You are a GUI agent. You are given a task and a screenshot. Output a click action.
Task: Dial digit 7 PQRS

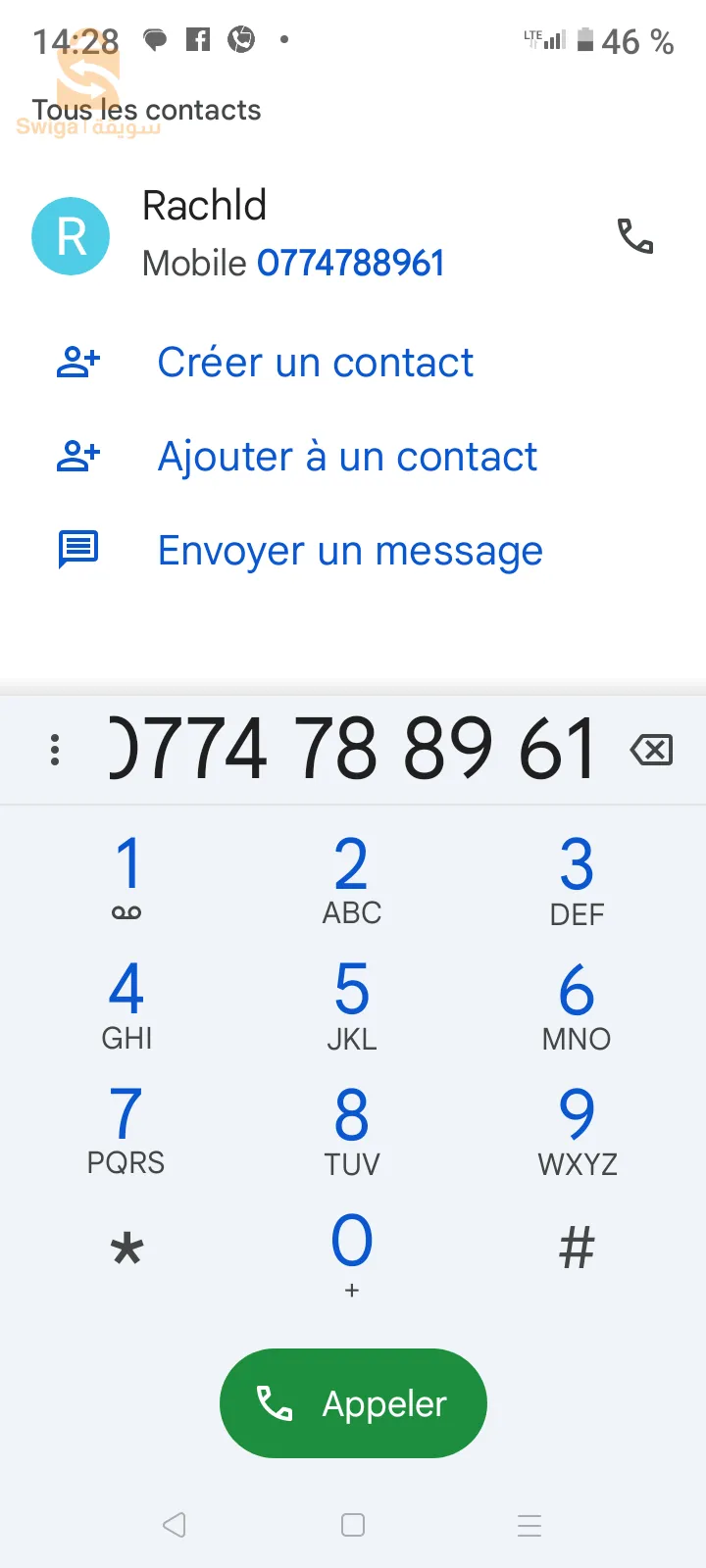pyautogui.click(x=126, y=1128)
